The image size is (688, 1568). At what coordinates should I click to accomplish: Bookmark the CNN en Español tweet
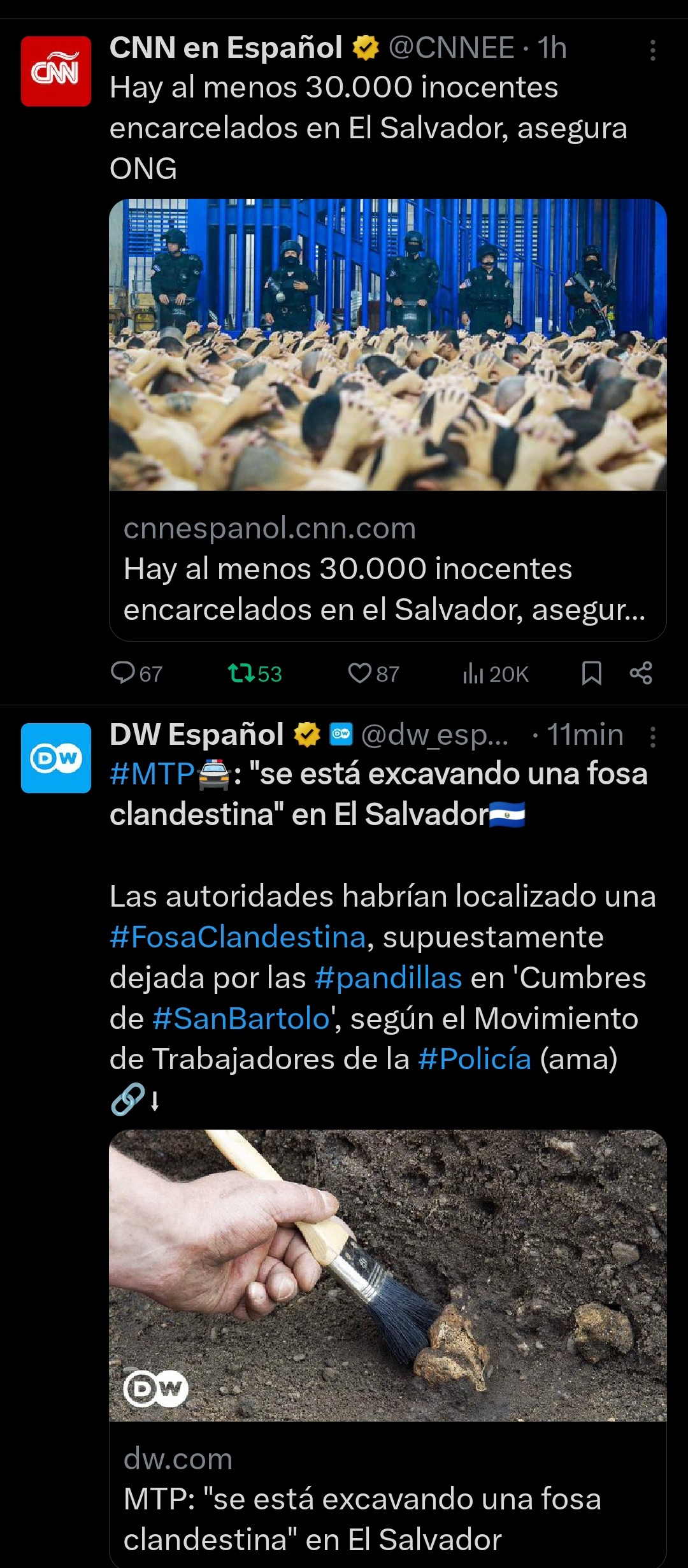click(592, 673)
